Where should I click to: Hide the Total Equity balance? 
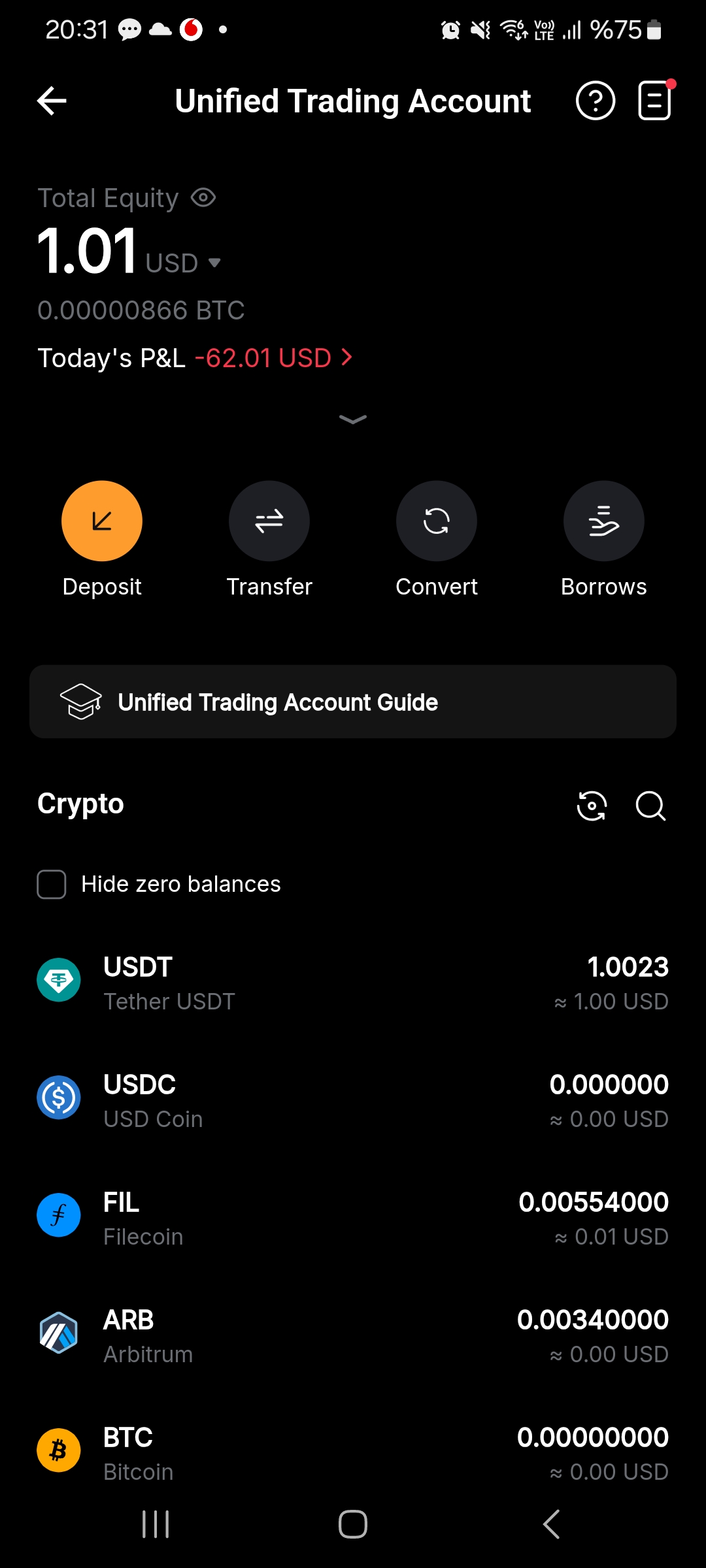[x=203, y=197]
